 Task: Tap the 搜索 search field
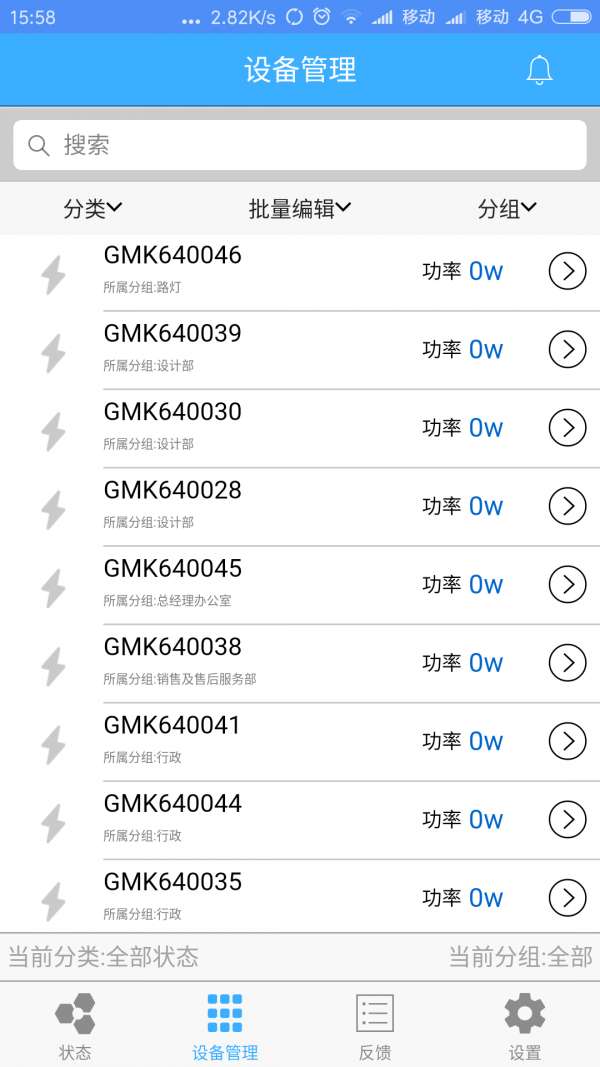[x=300, y=145]
